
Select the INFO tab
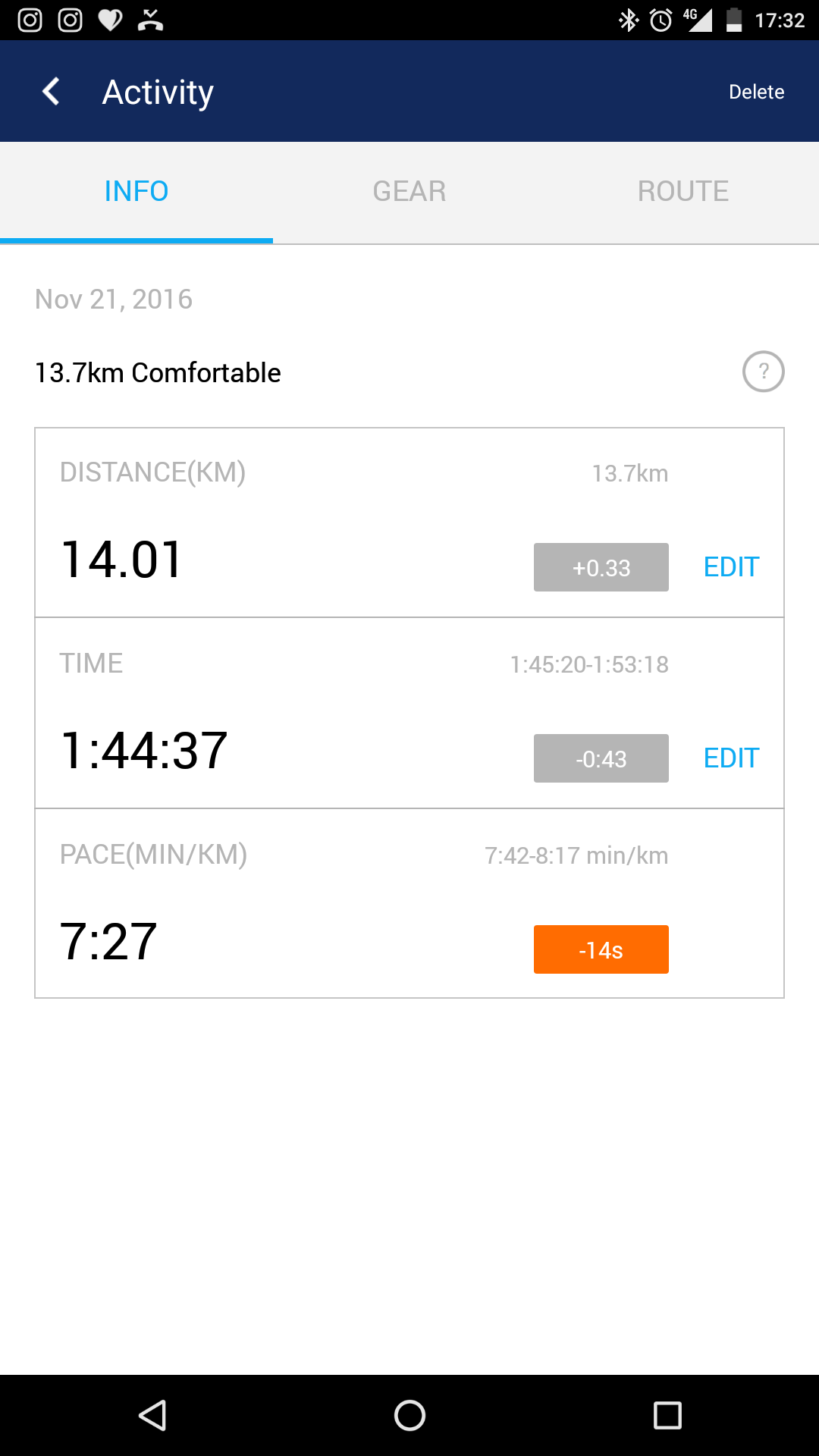[136, 191]
